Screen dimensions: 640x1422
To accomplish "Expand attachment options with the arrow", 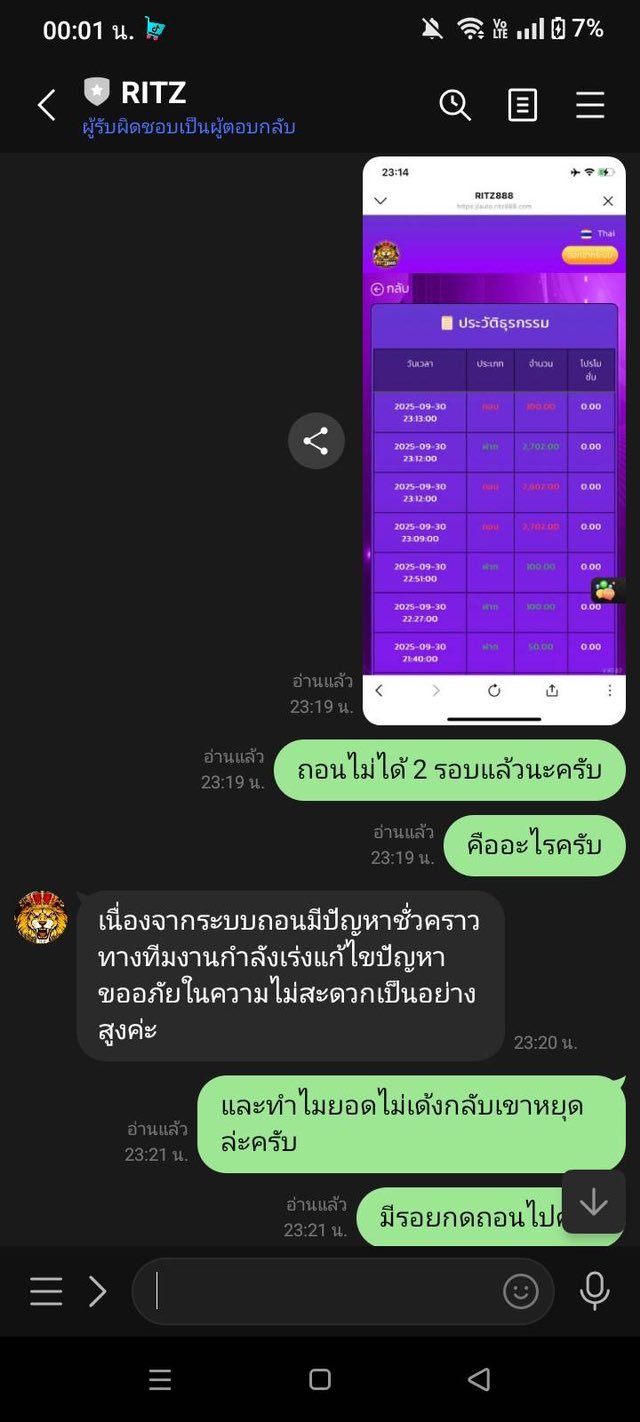I will [x=98, y=1292].
